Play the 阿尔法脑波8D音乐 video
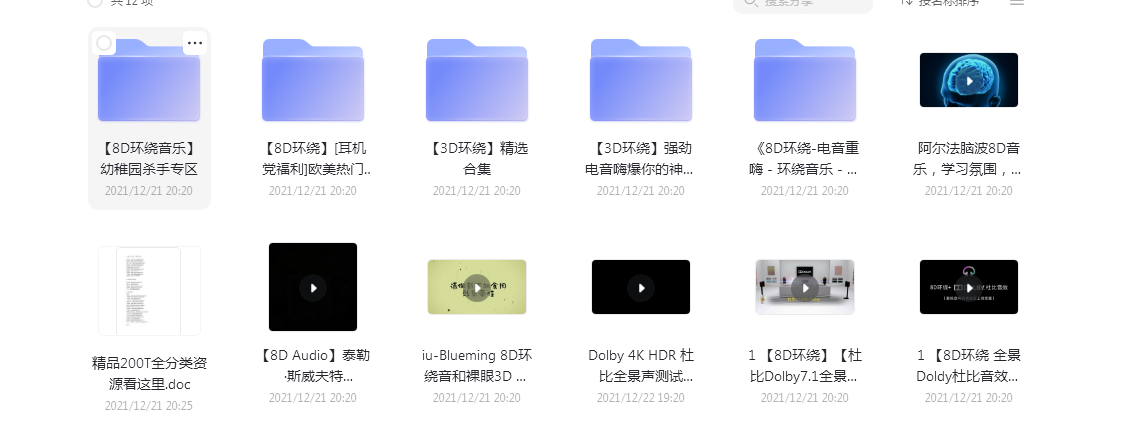Screen dimensions: 1124x426 pos(968,80)
